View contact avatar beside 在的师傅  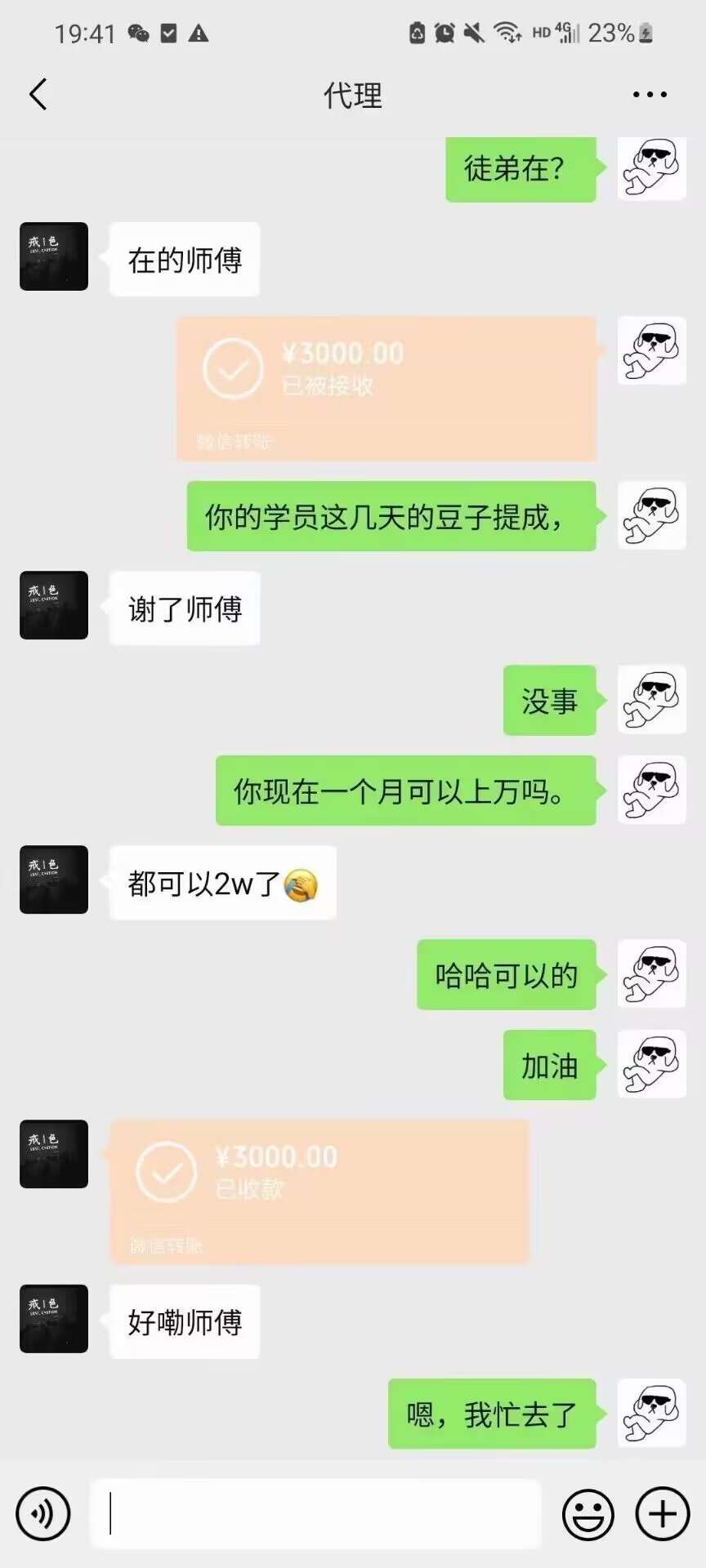54,256
